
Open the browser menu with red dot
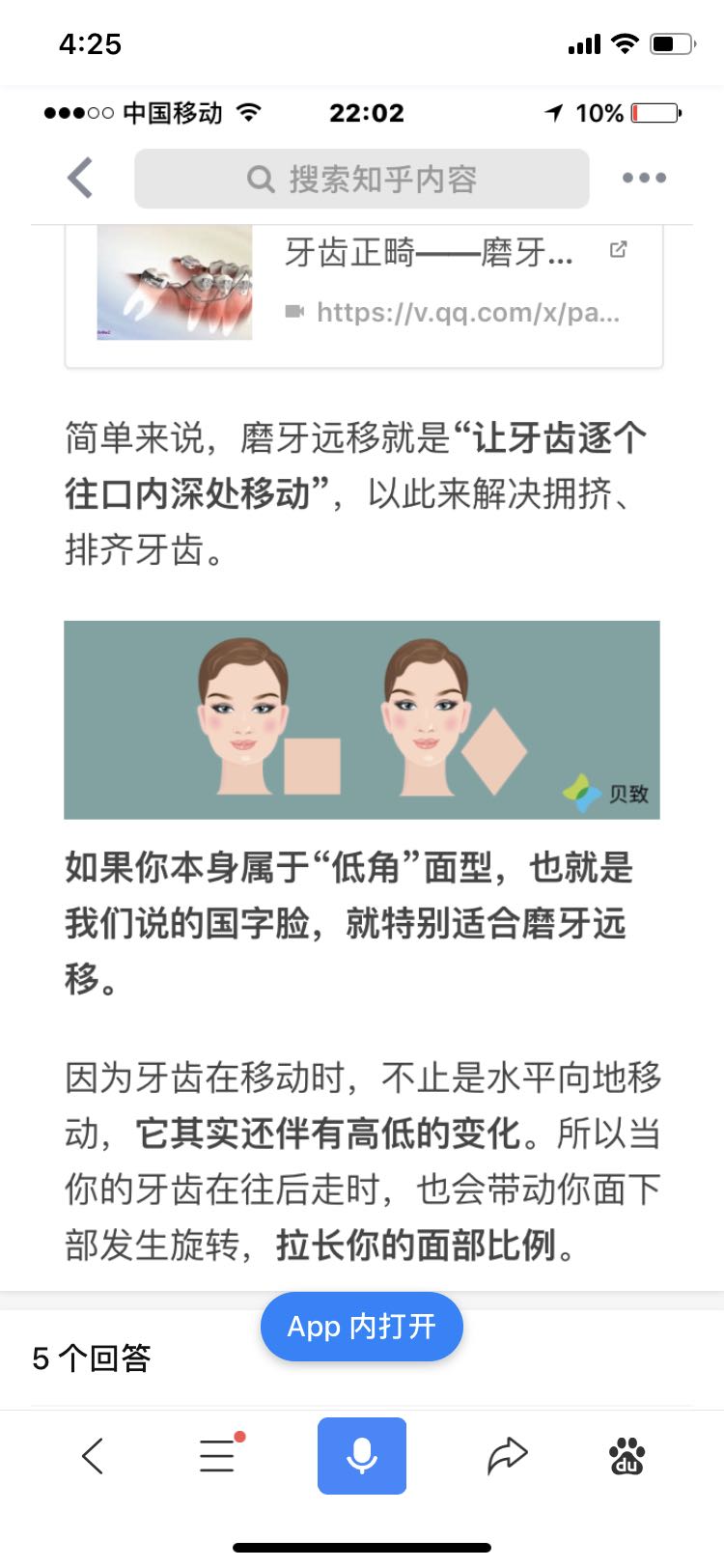(218, 1455)
